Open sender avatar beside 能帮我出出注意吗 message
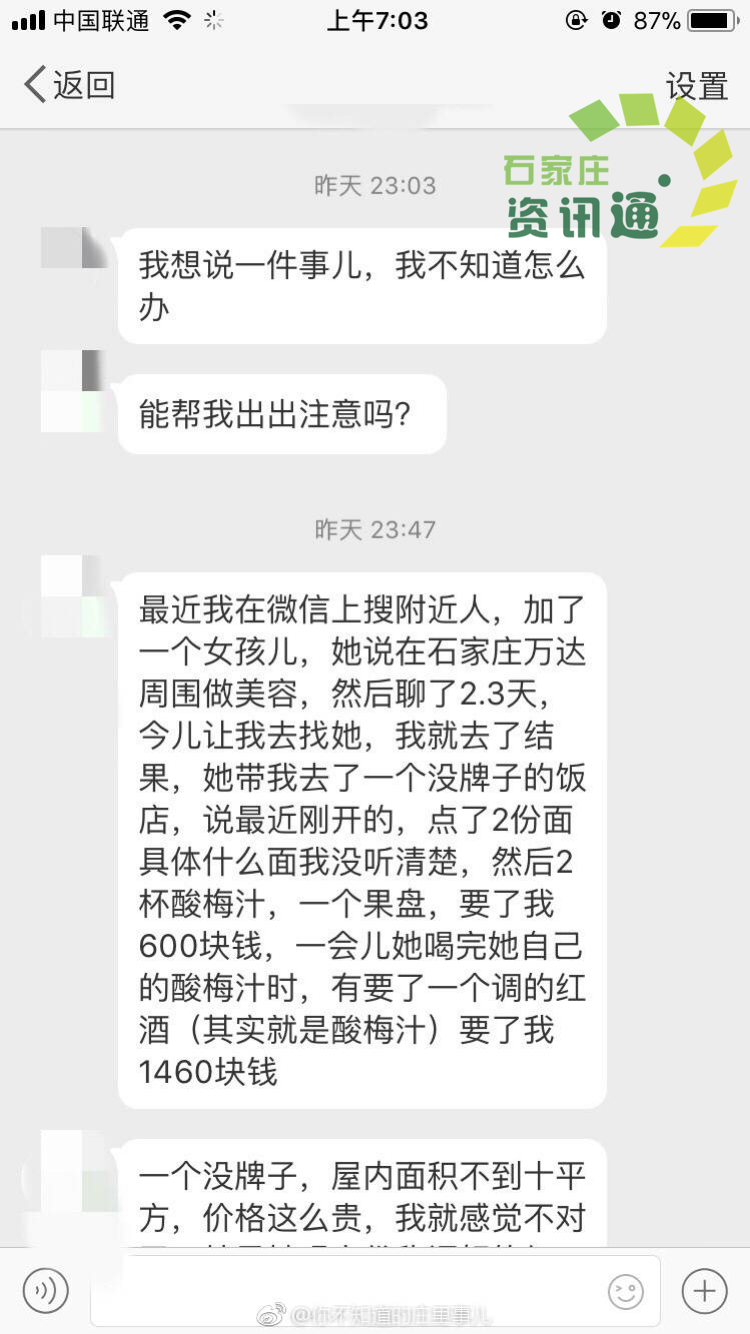The image size is (750, 1334). 73,390
